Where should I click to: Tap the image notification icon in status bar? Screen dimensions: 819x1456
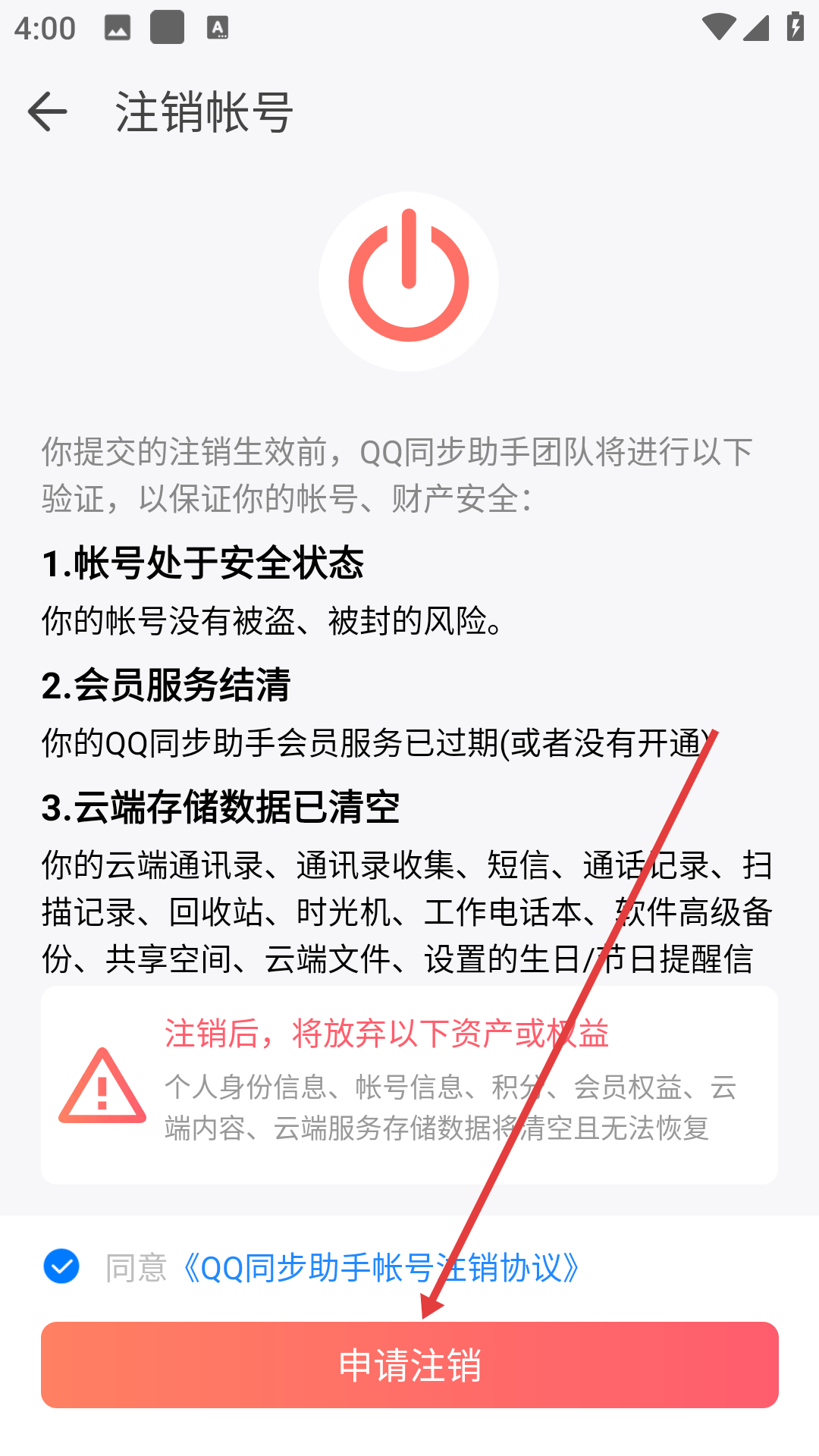click(118, 28)
